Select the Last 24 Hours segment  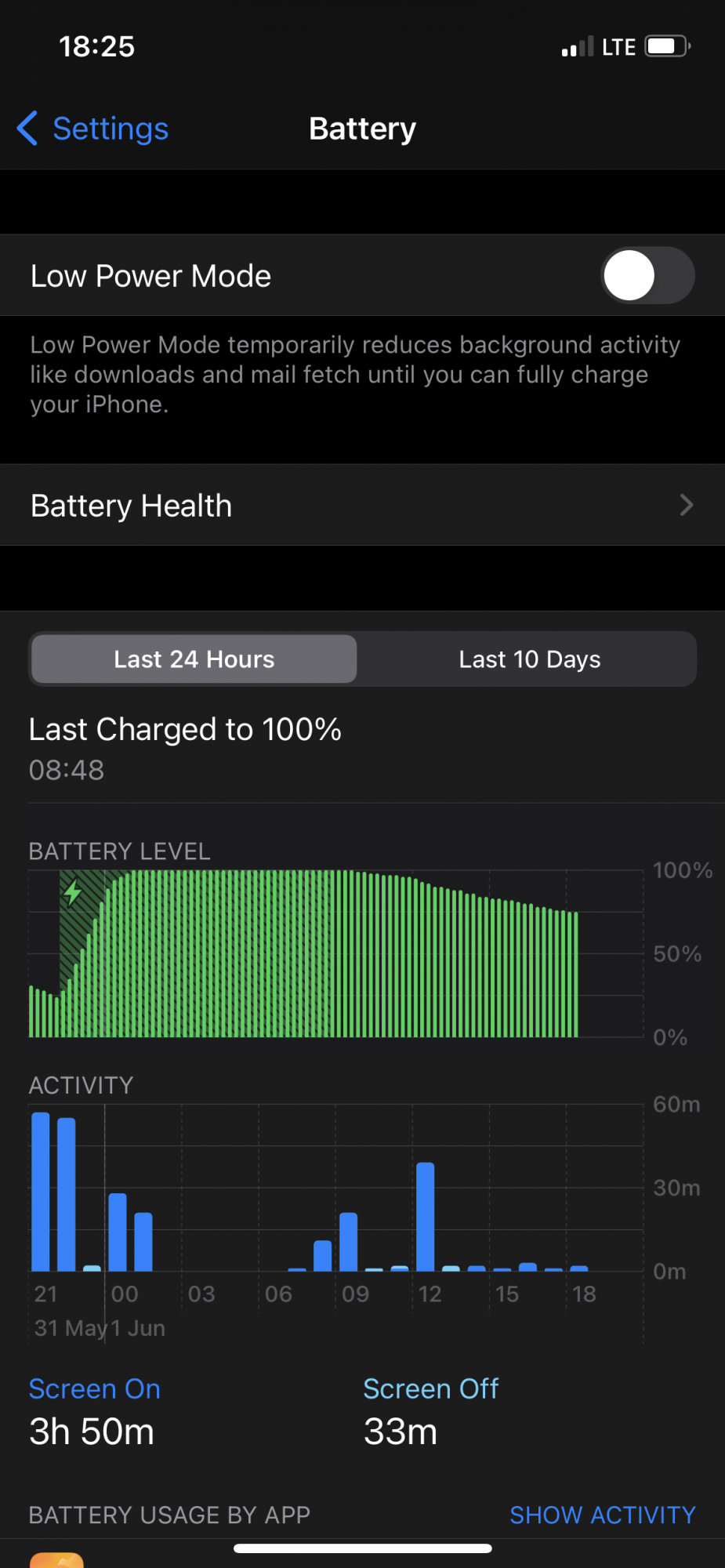coord(194,659)
